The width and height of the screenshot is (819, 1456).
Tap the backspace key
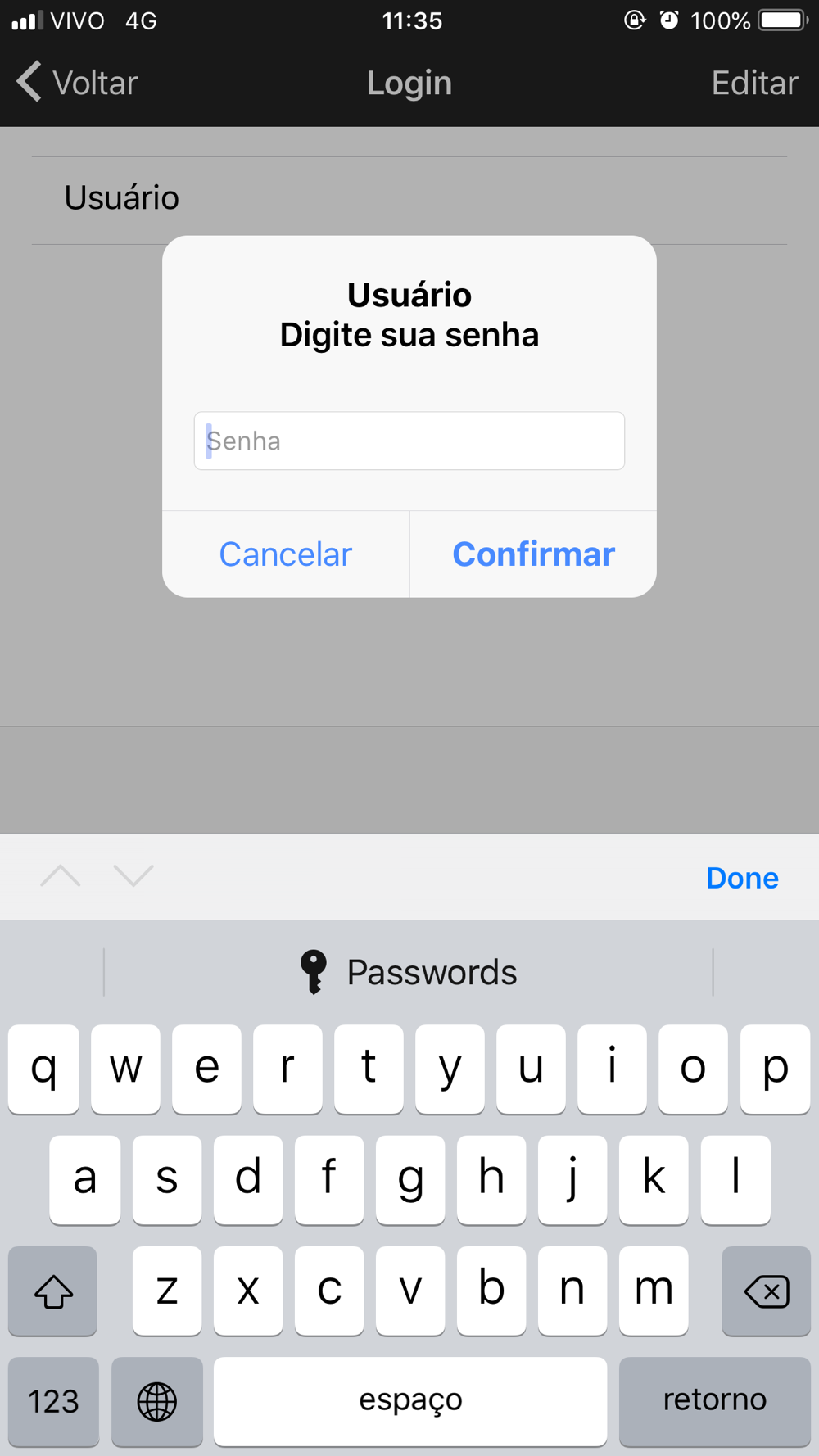767,1291
